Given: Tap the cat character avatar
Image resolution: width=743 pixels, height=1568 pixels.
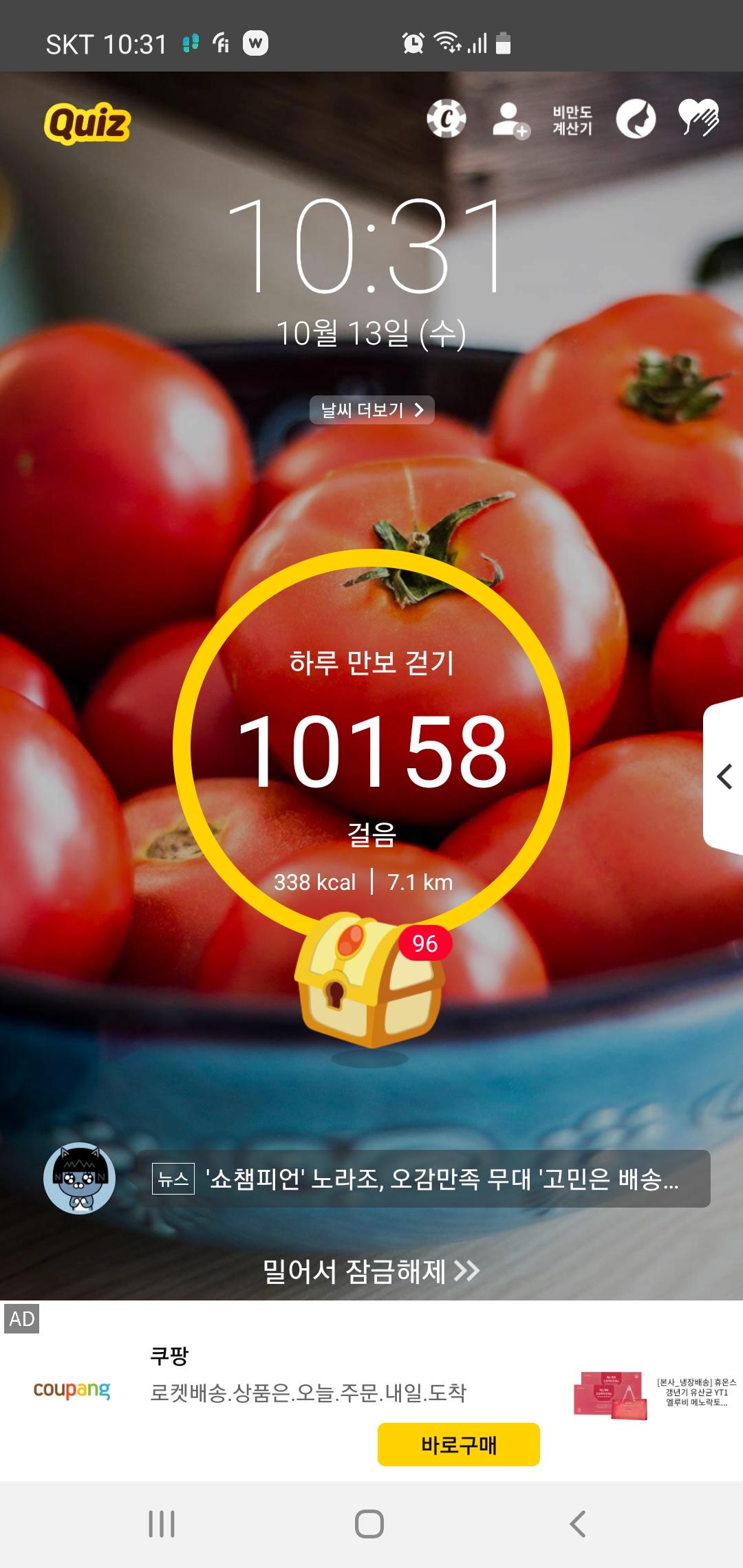Looking at the screenshot, I should pos(80,1179).
